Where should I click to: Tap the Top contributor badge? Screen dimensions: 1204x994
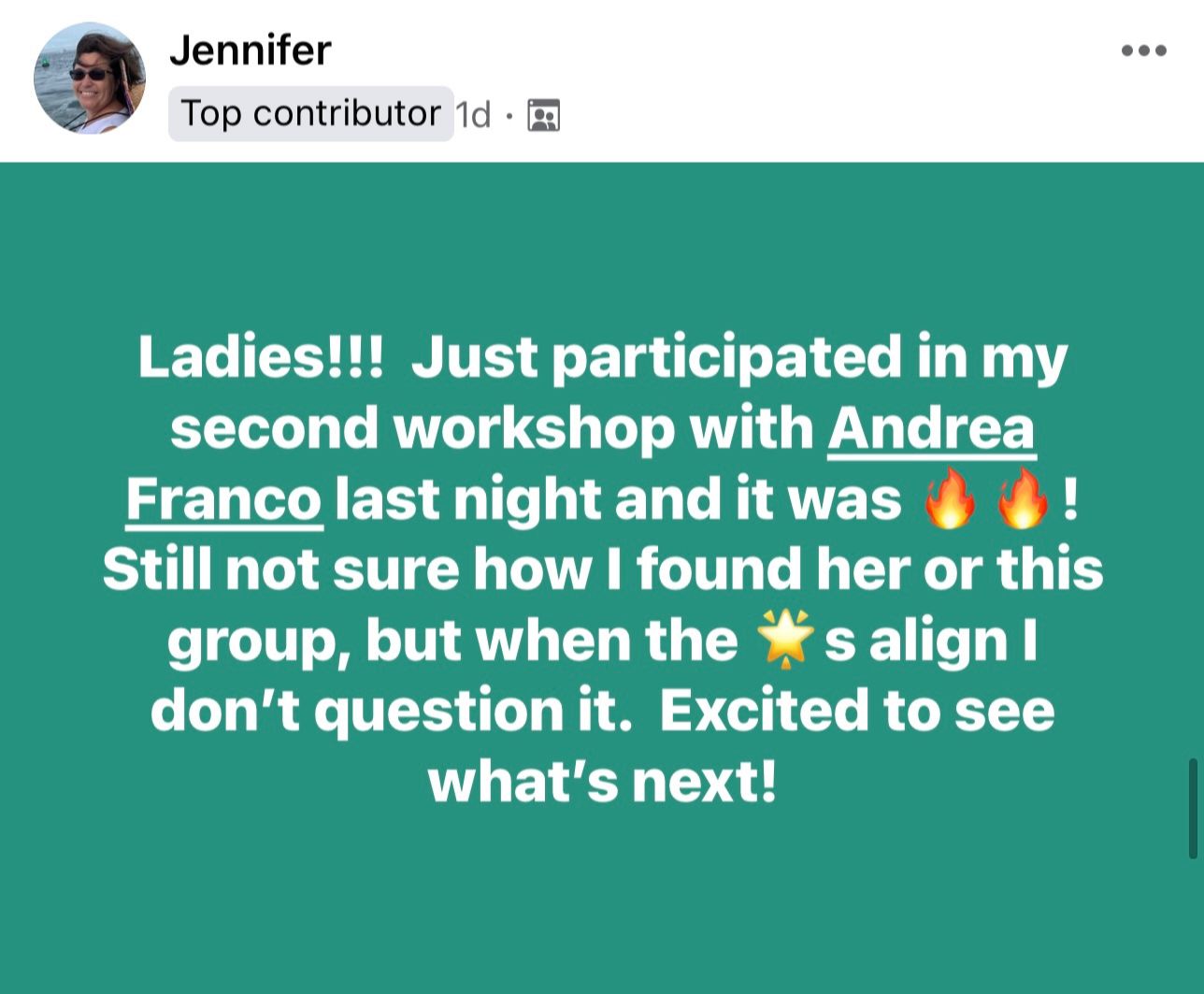(x=310, y=114)
